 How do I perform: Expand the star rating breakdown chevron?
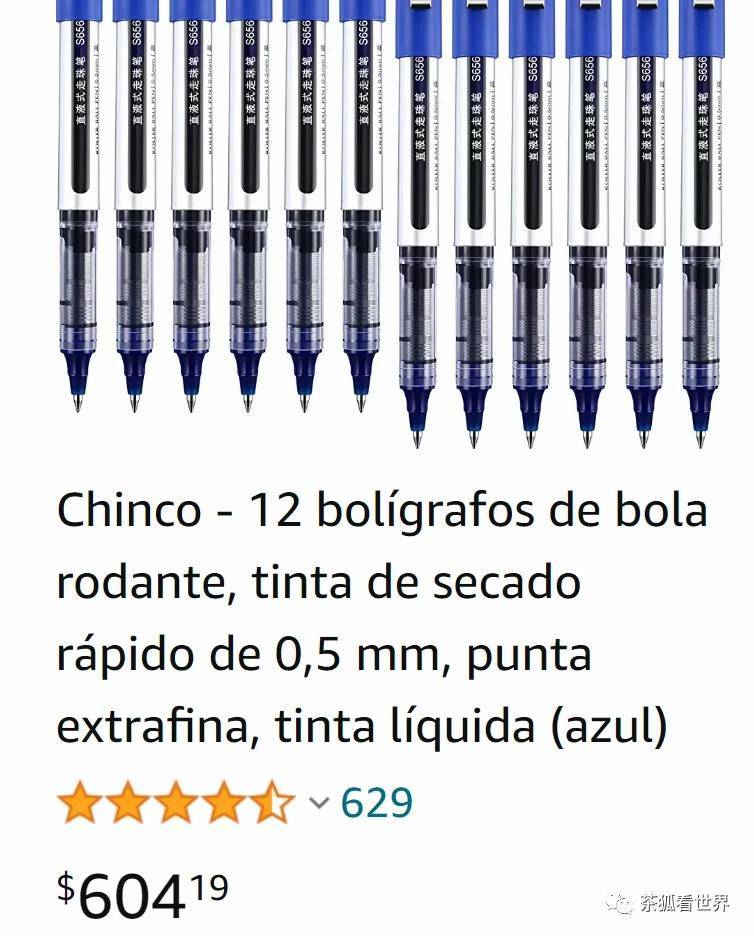[x=319, y=803]
